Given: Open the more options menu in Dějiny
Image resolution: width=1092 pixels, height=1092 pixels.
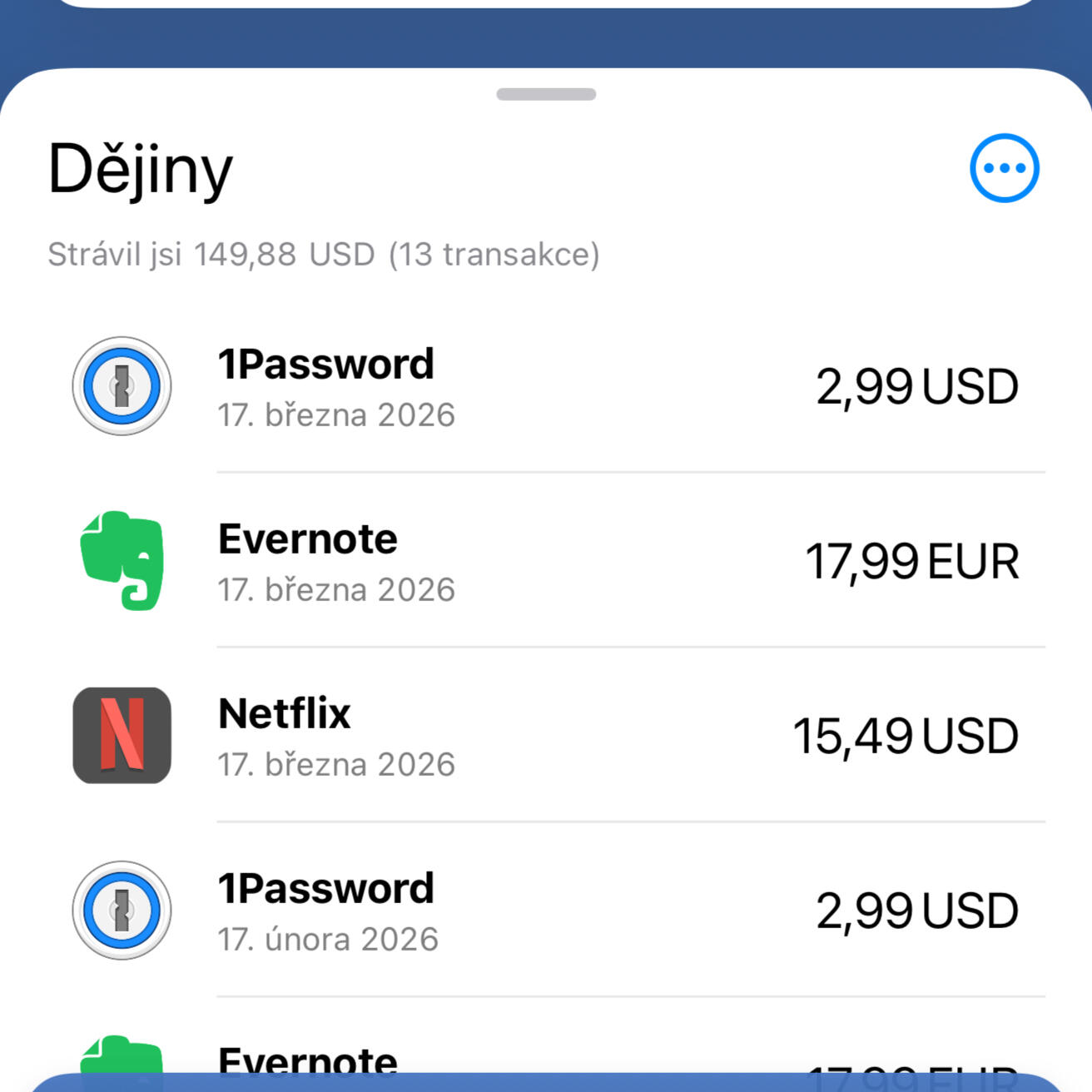Looking at the screenshot, I should pos(1004,168).
